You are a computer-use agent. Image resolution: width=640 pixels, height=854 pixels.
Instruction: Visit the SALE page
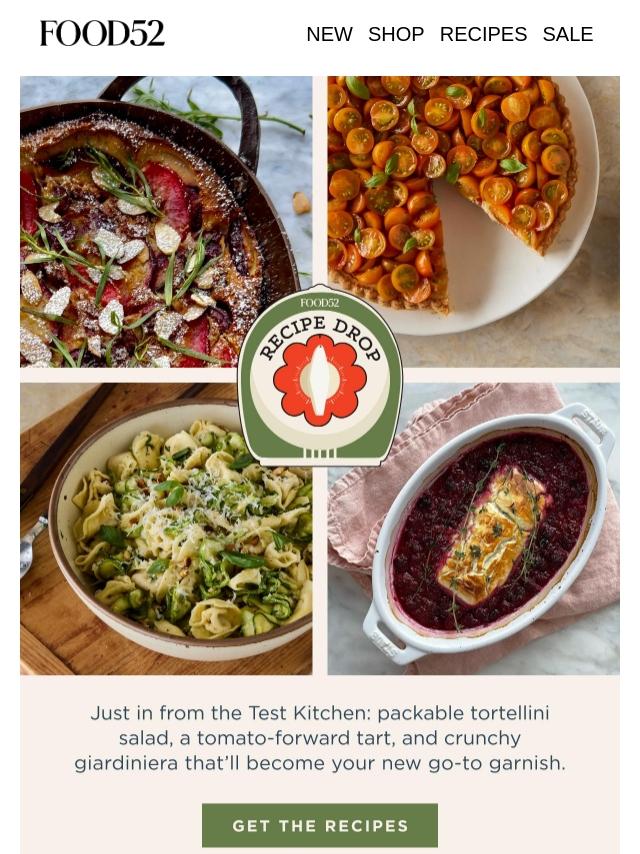(x=567, y=34)
